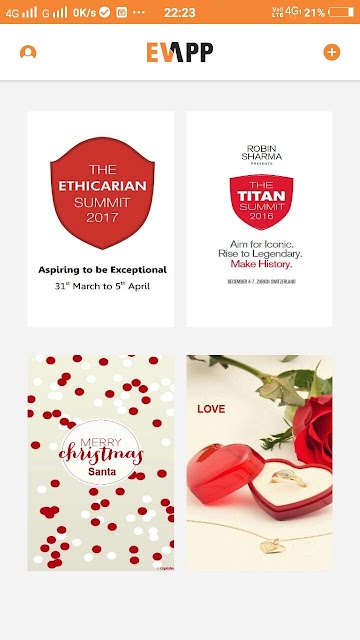This screenshot has width=360, height=640.
Task: Select the Merry Christmas Santa card
Action: click(100, 463)
